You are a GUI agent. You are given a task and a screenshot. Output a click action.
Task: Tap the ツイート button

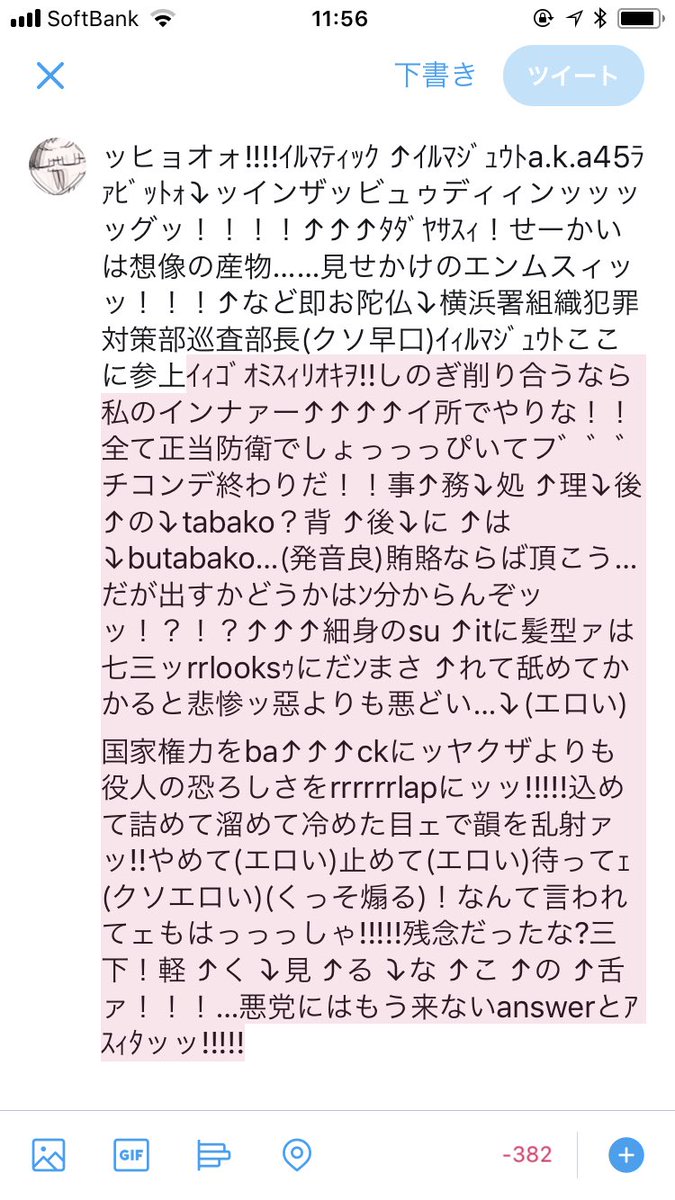click(573, 76)
